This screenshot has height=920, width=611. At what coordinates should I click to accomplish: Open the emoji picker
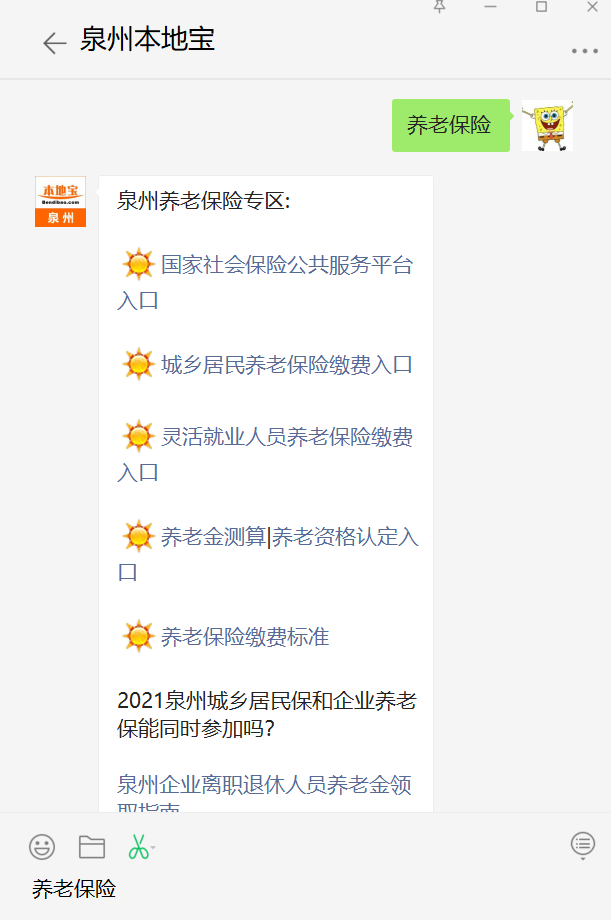click(x=42, y=847)
